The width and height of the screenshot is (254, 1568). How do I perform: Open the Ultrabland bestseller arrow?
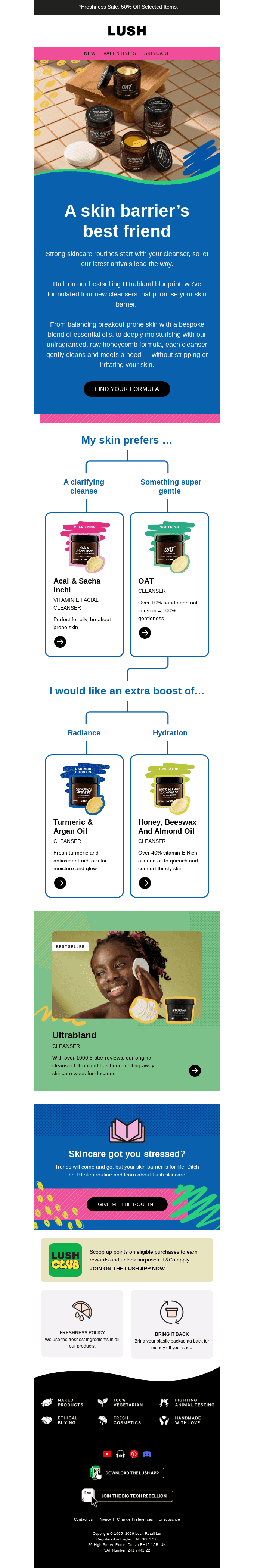[195, 1070]
